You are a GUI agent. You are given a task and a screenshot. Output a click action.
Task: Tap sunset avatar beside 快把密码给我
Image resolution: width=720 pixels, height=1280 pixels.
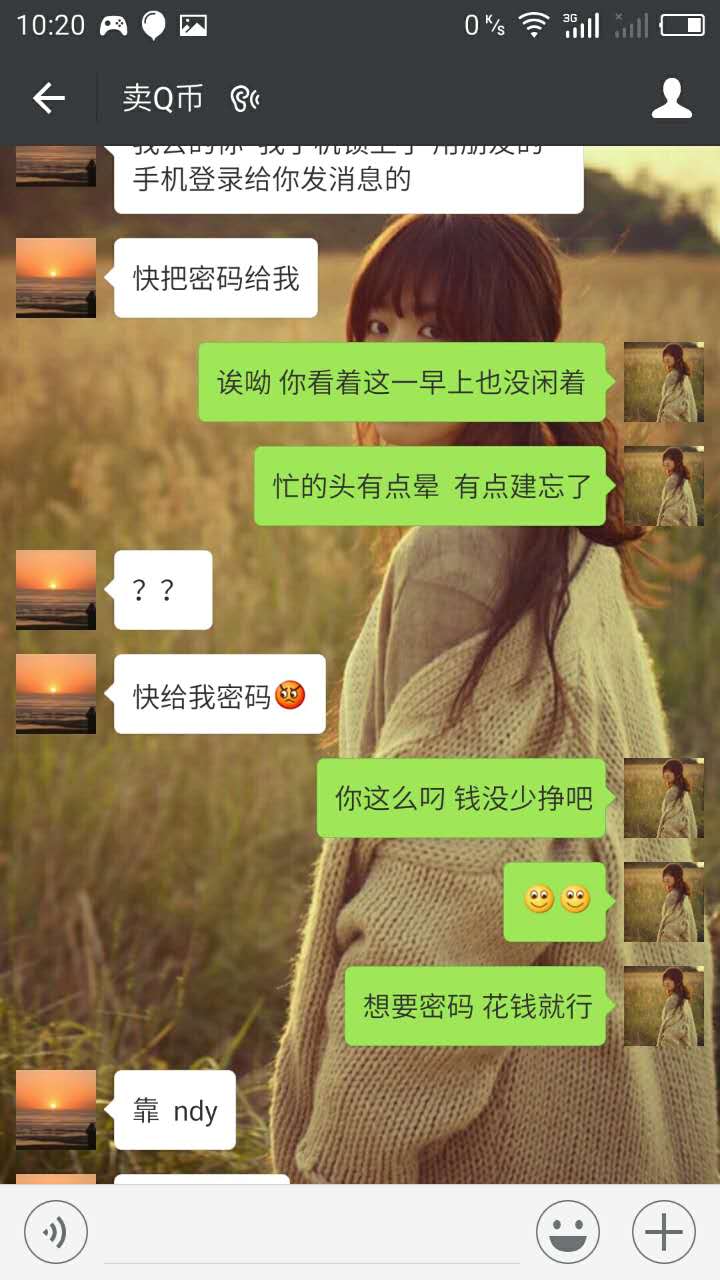pyautogui.click(x=56, y=278)
